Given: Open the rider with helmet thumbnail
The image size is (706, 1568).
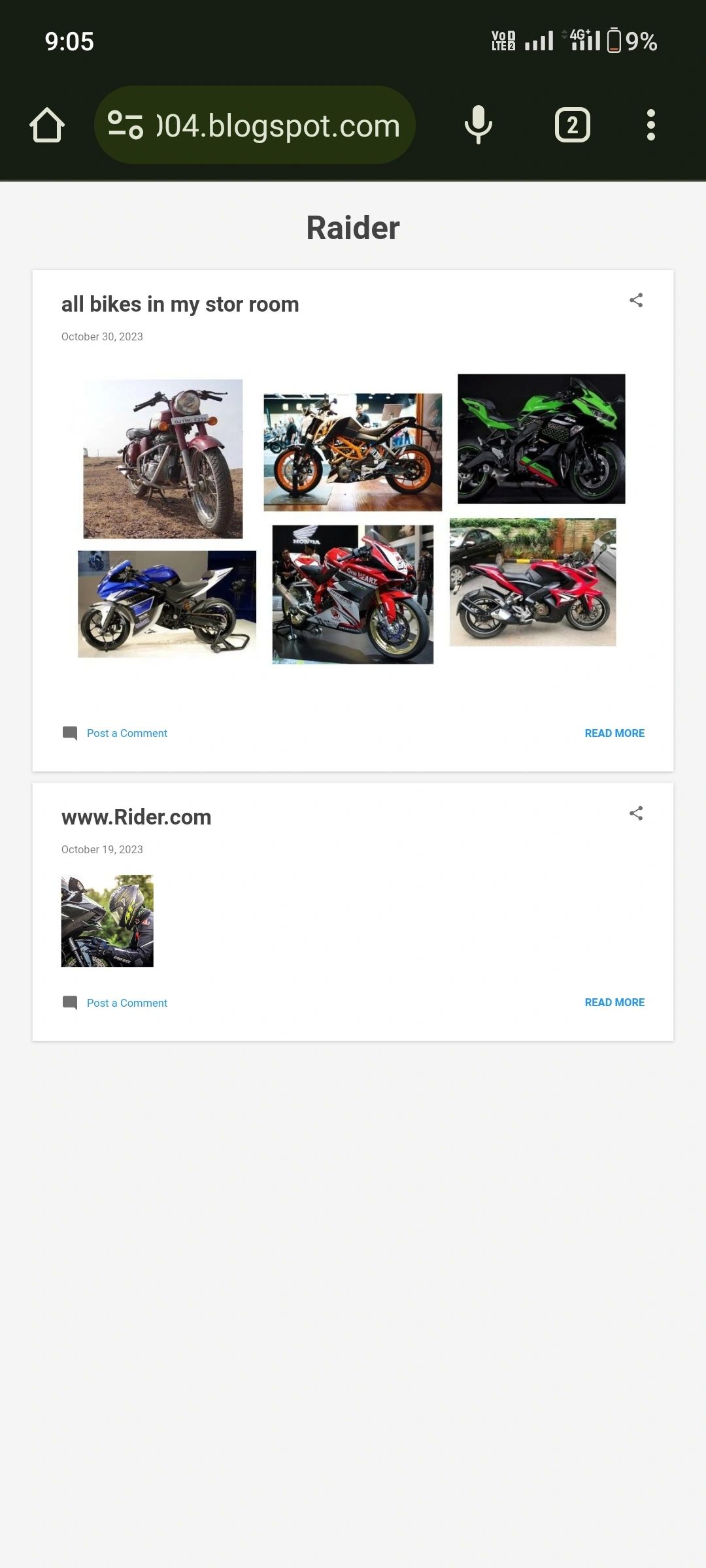Looking at the screenshot, I should [107, 921].
